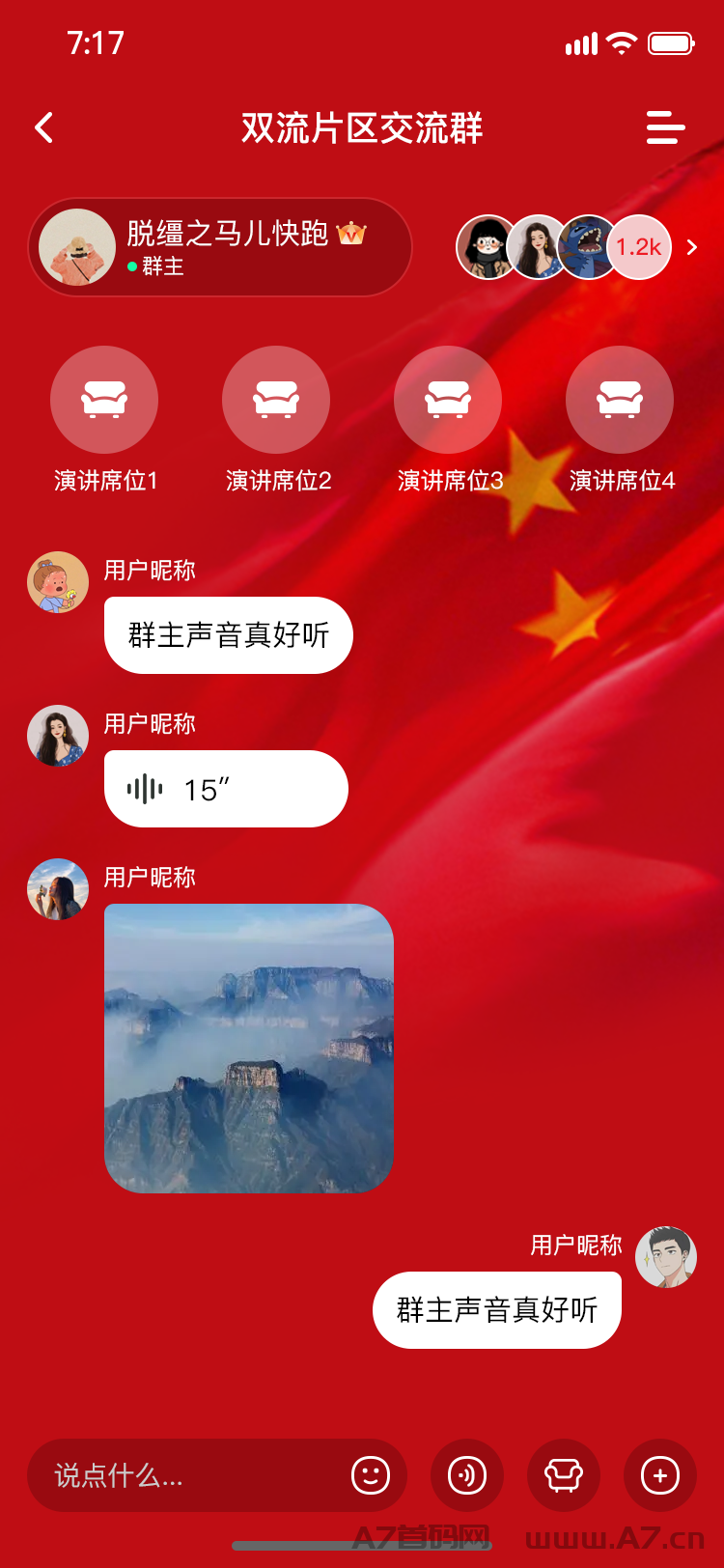Viewport: 724px width, 1568px height.
Task: Go back using the top-left arrow
Action: coord(44,127)
